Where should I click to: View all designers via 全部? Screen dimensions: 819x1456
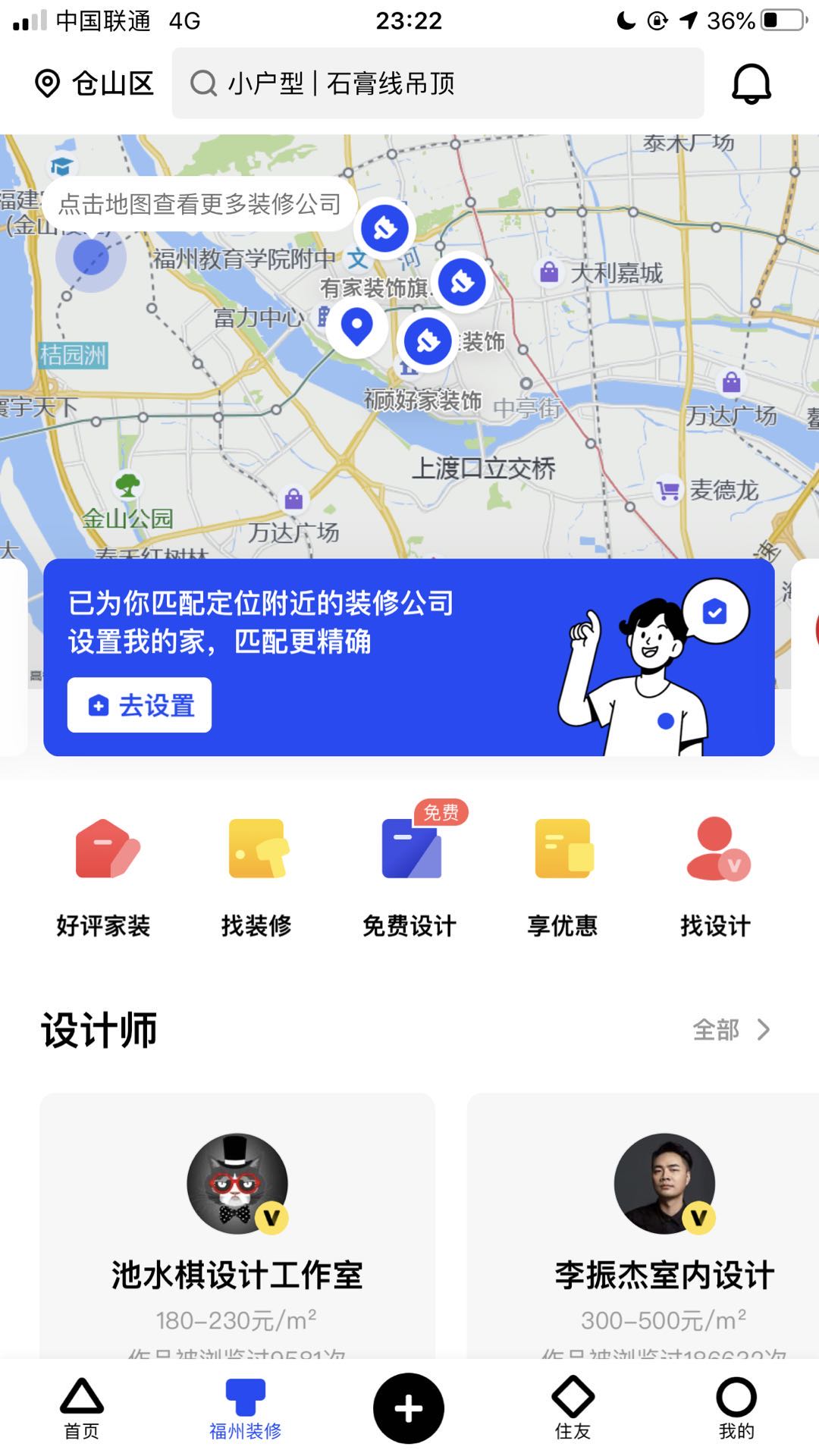pyautogui.click(x=731, y=1030)
